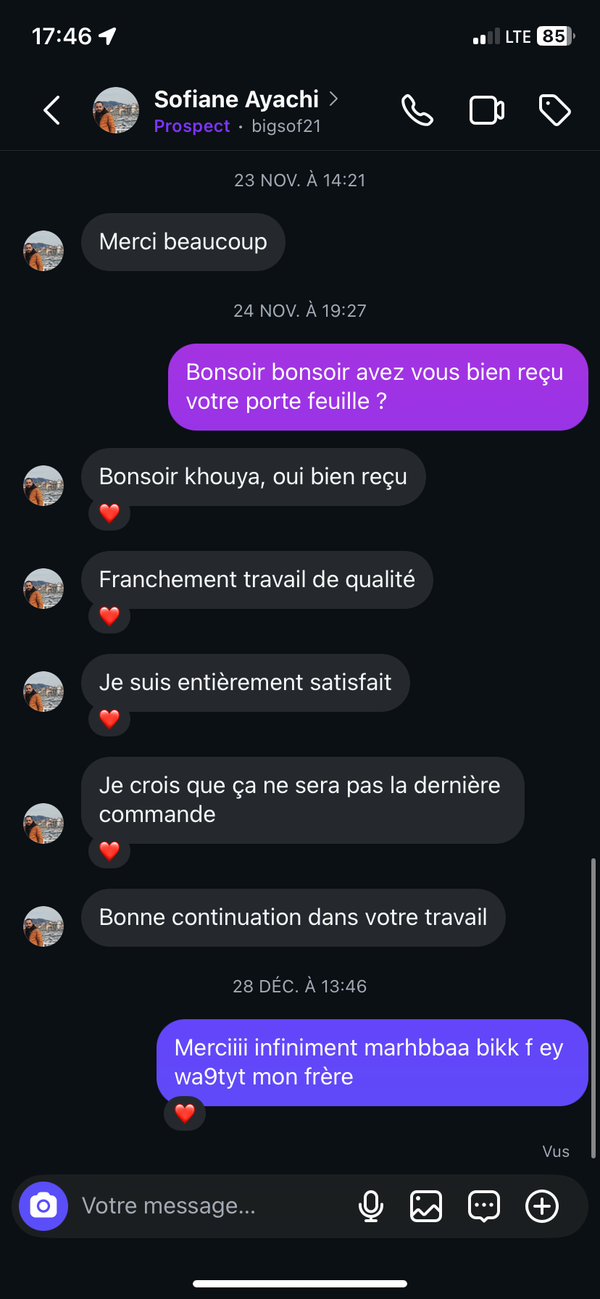Open saved quick replies bubble icon

click(484, 1206)
